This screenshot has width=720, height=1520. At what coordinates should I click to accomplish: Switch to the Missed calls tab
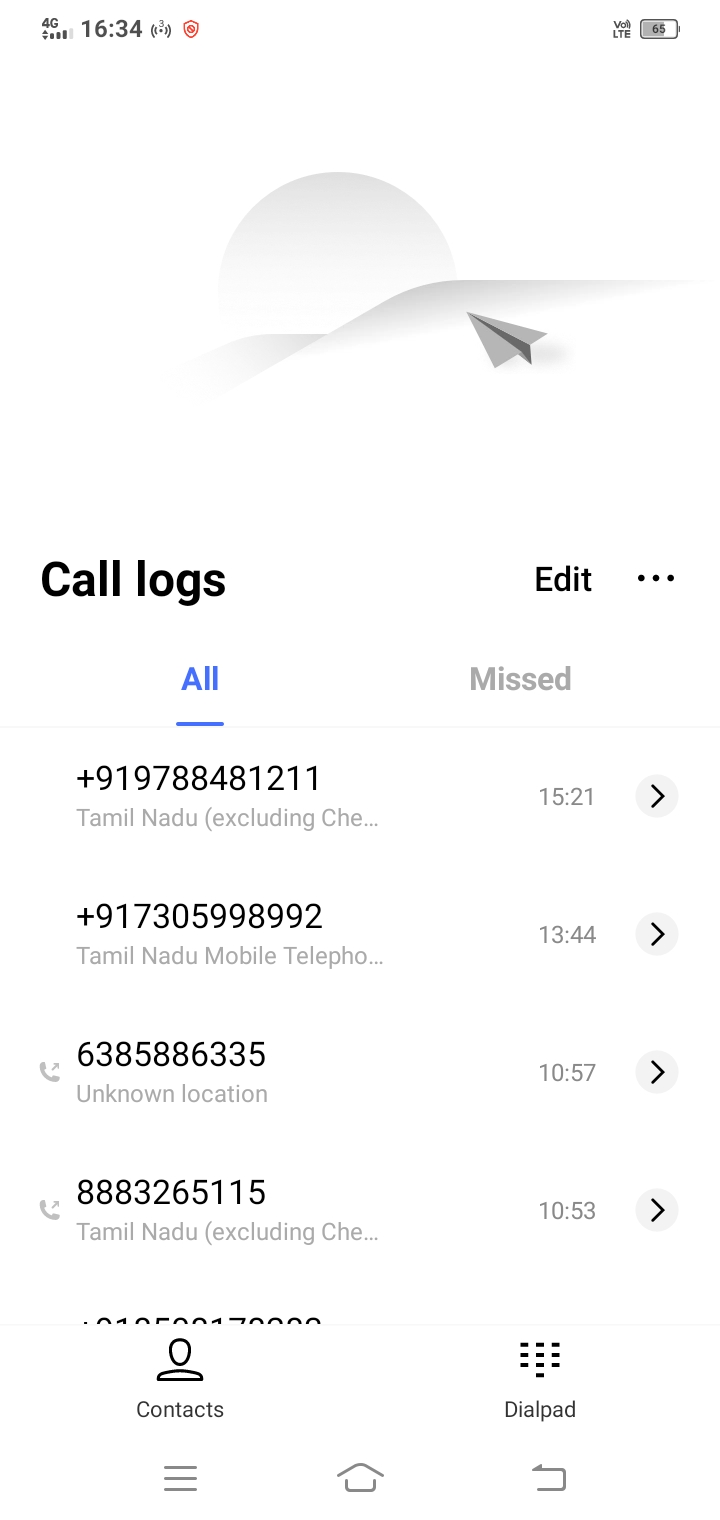coord(520,679)
